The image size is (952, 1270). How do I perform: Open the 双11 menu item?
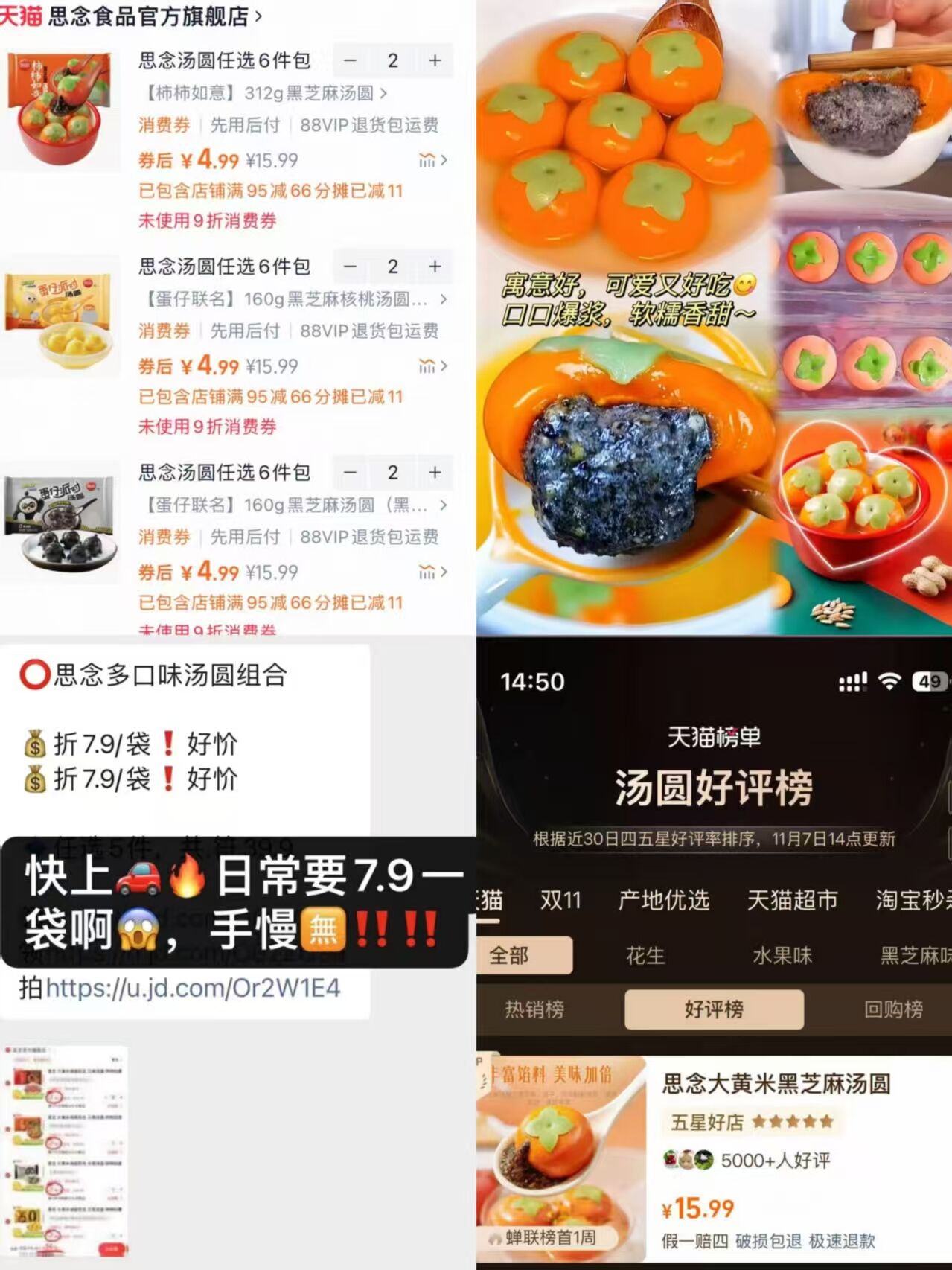[x=562, y=901]
